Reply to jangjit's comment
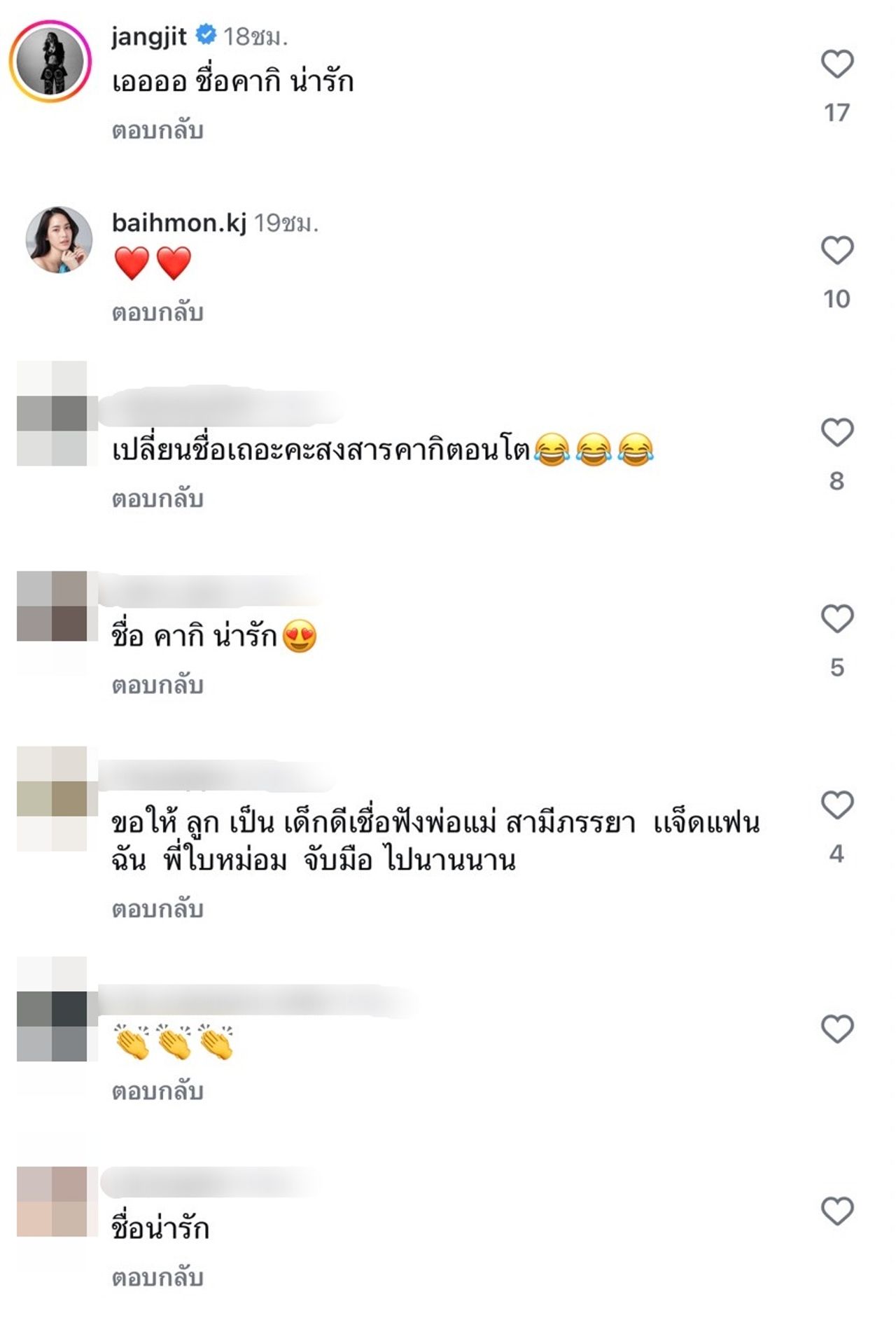Viewport: 896px width, 1320px height. (157, 131)
